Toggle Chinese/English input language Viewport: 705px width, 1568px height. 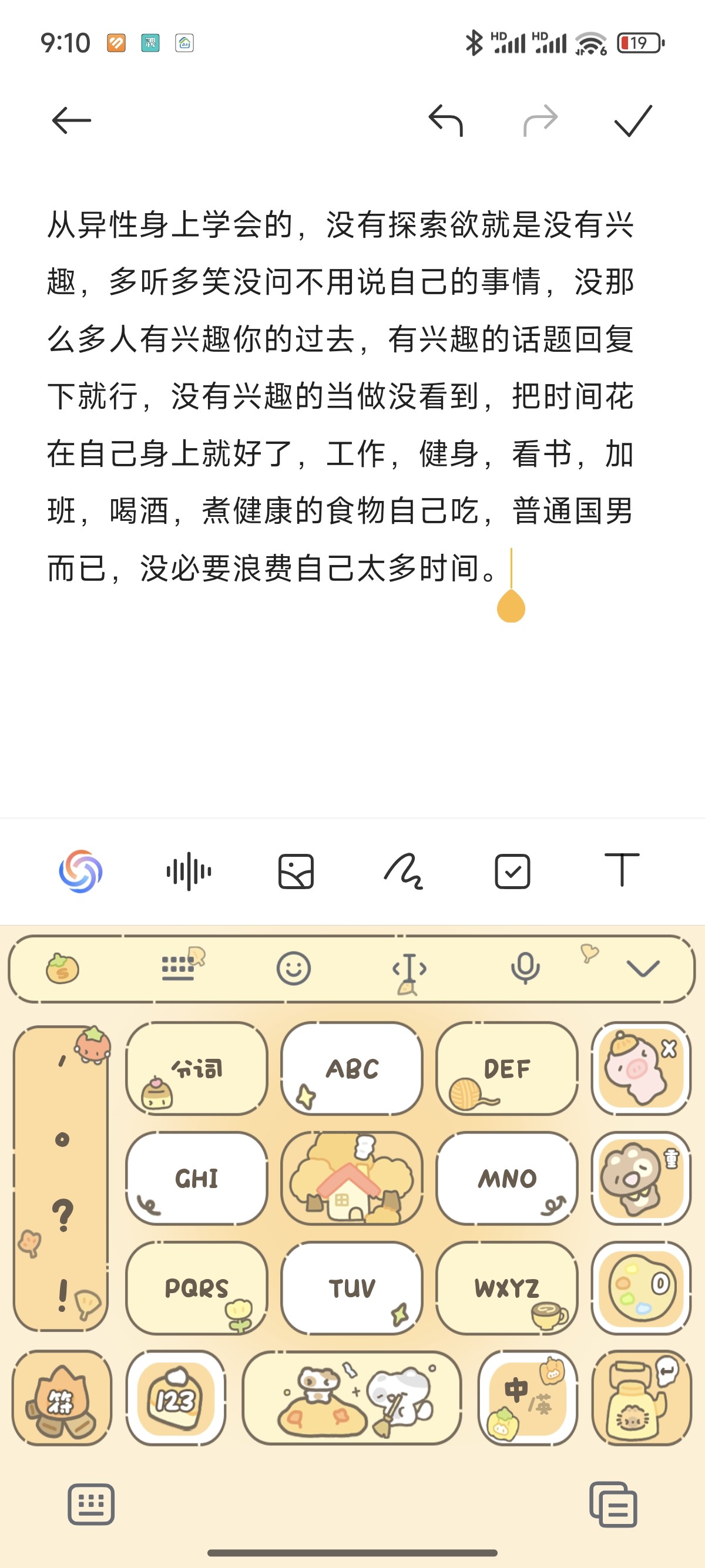(528, 1398)
